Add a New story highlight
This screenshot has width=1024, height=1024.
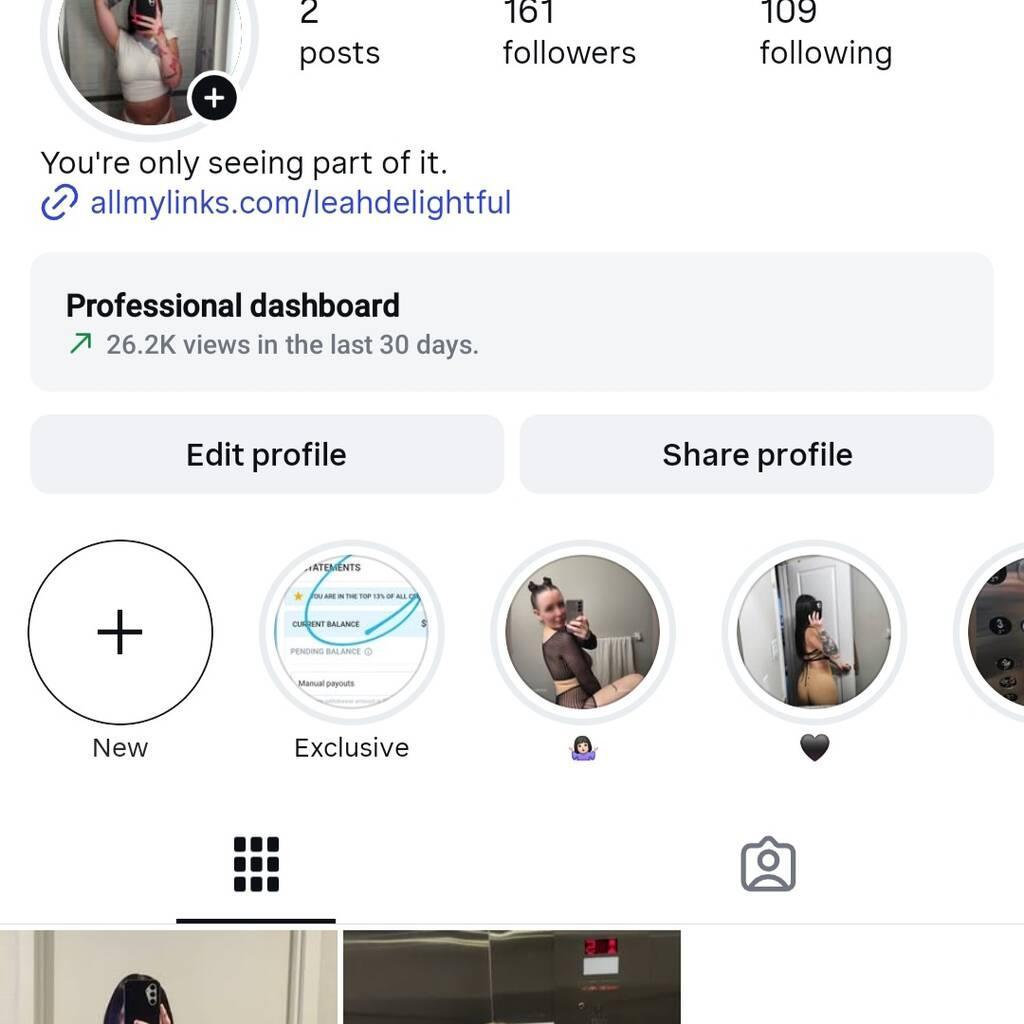coord(120,632)
